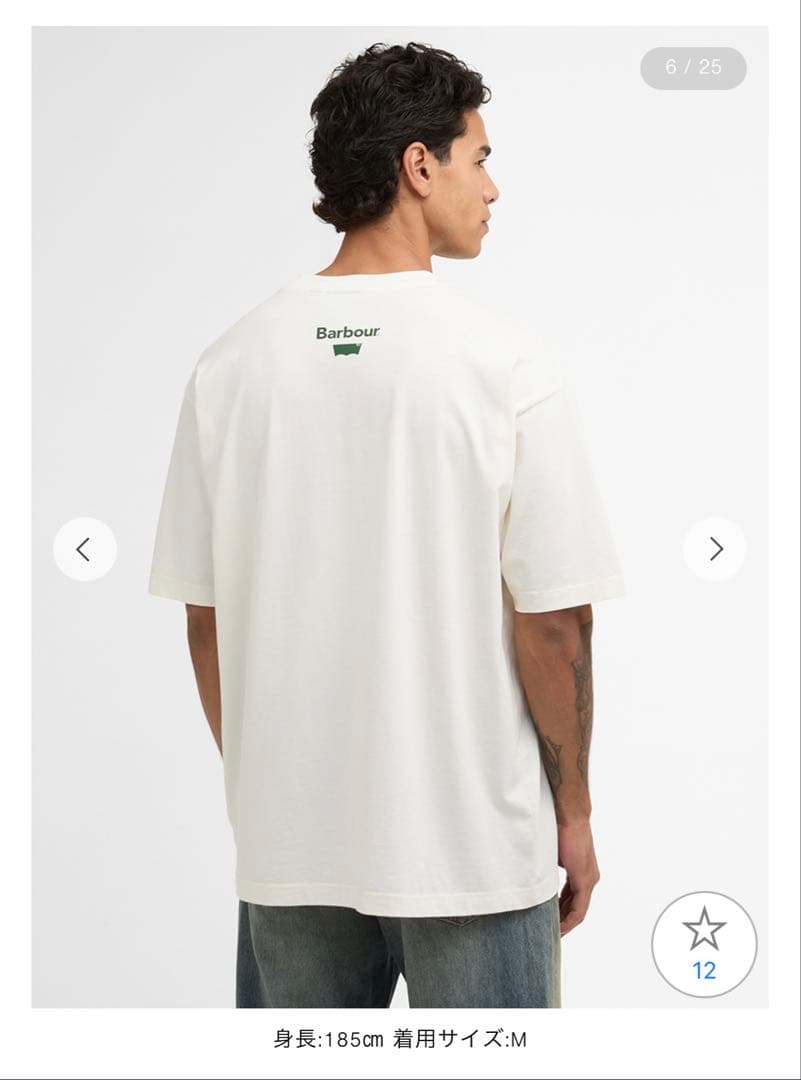Go to the previous product photo

pos(85,549)
